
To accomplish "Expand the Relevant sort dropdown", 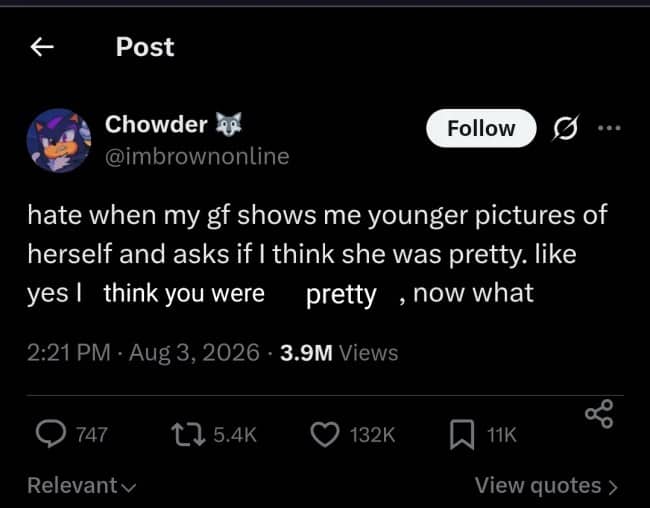I will point(82,485).
